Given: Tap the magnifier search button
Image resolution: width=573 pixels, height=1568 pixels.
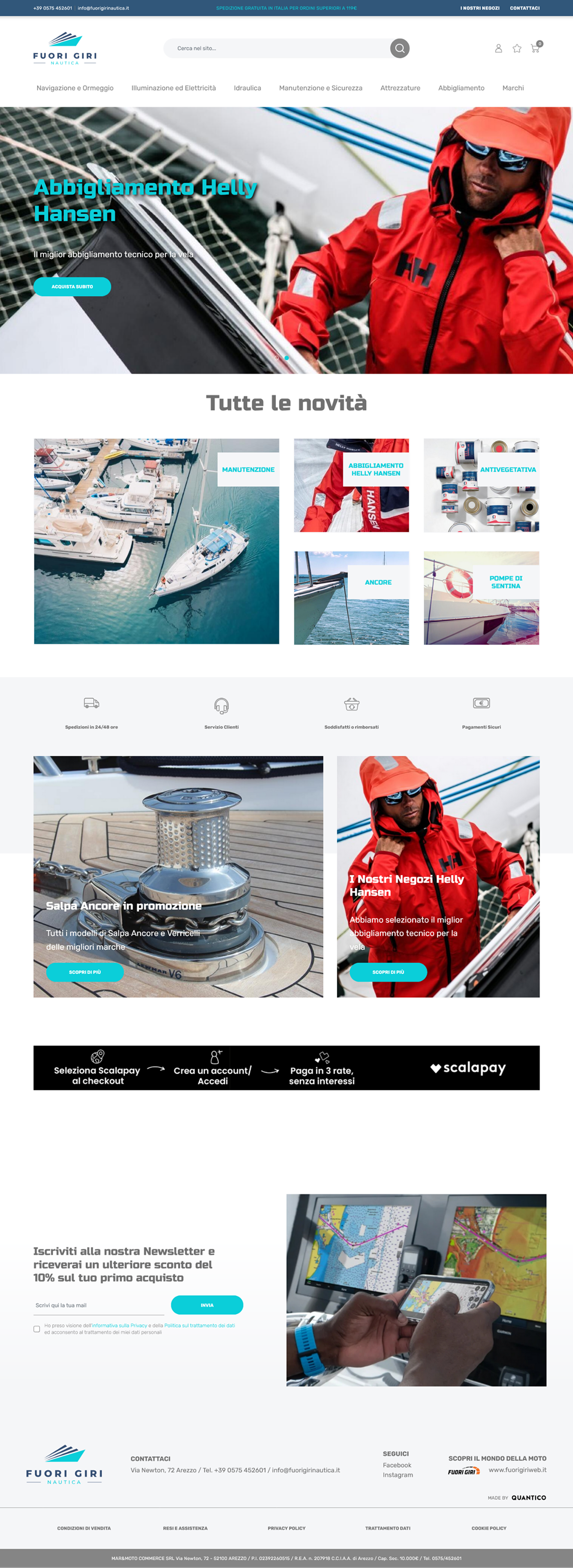Looking at the screenshot, I should tap(399, 48).
